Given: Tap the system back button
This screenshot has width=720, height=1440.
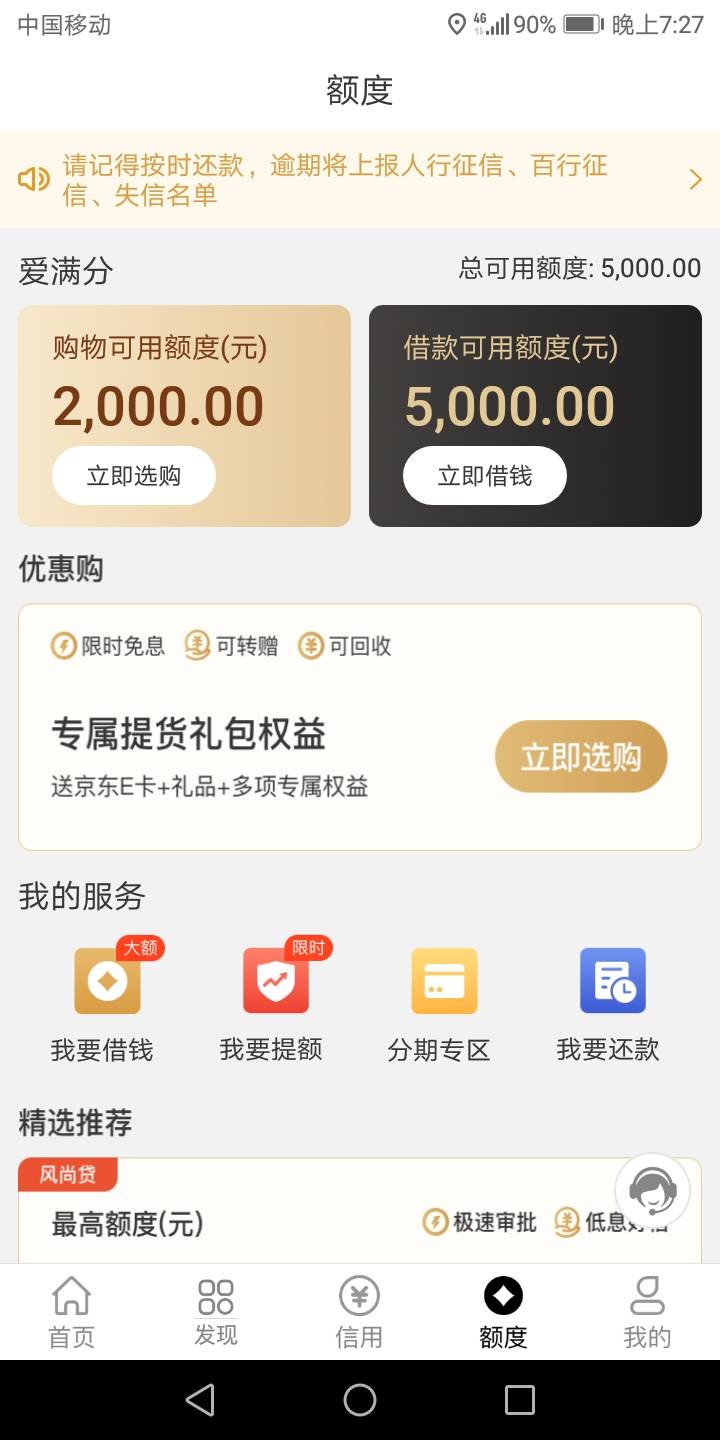Looking at the screenshot, I should point(200,1400).
